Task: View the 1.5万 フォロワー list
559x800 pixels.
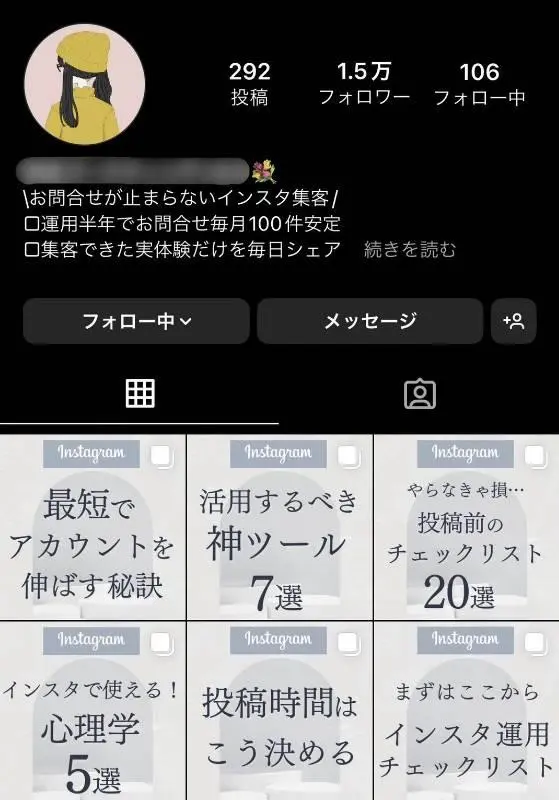Action: (x=364, y=84)
